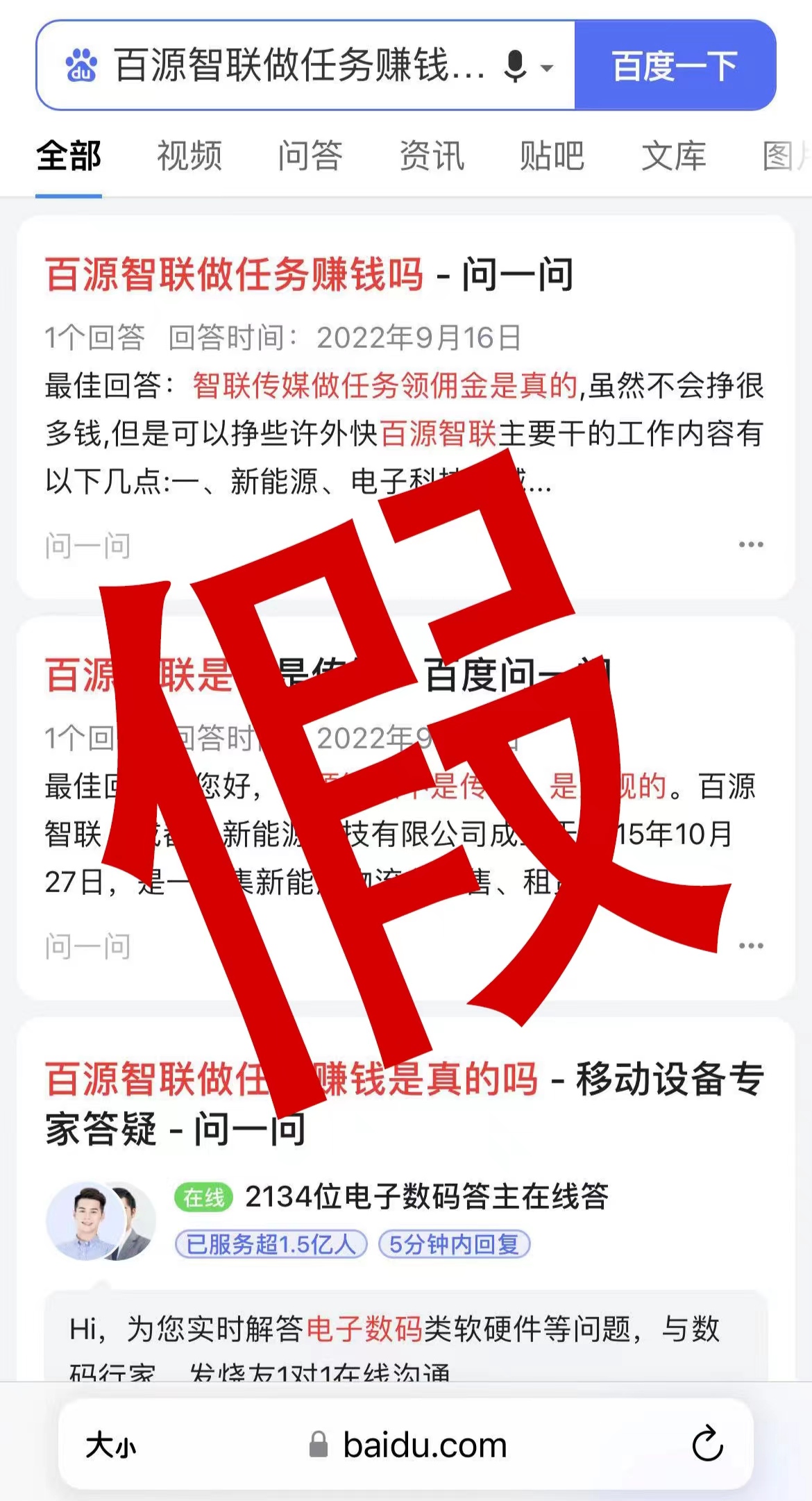Open the 资讯 tab
Screen dimensions: 812x1501
[x=431, y=156]
